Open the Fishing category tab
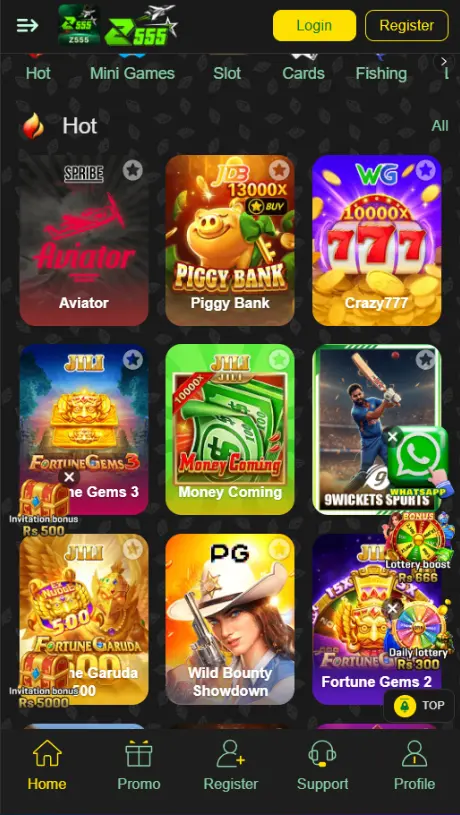The image size is (460, 815). [381, 73]
